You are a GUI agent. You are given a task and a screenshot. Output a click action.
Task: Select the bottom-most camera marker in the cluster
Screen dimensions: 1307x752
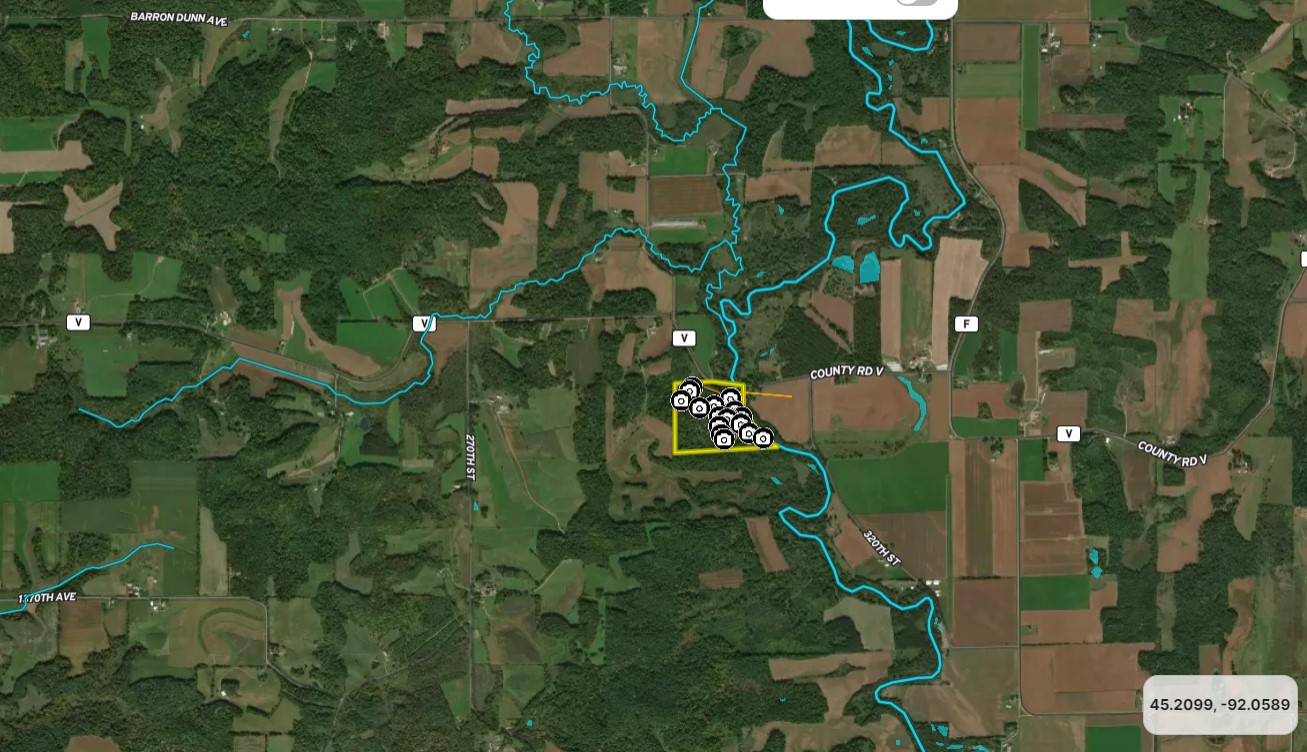724,439
